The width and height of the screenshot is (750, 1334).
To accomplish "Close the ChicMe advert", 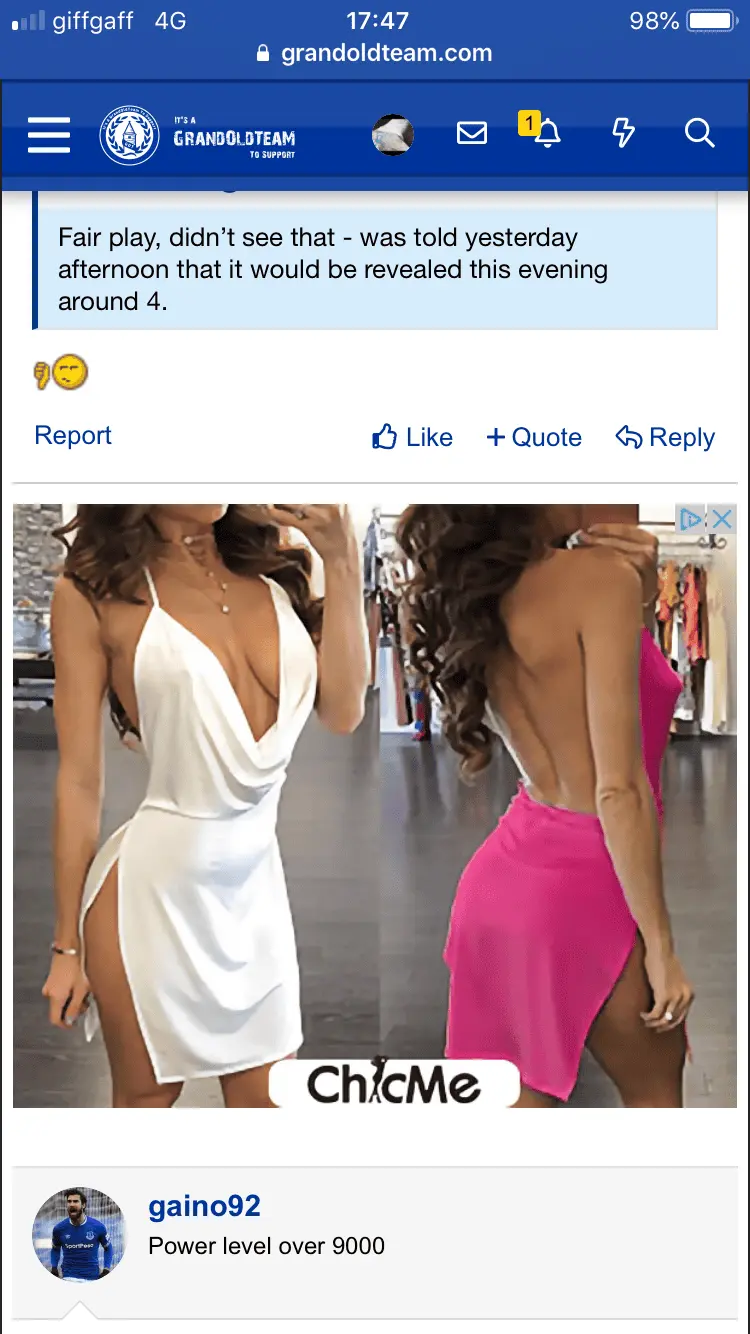I will pyautogui.click(x=722, y=518).
